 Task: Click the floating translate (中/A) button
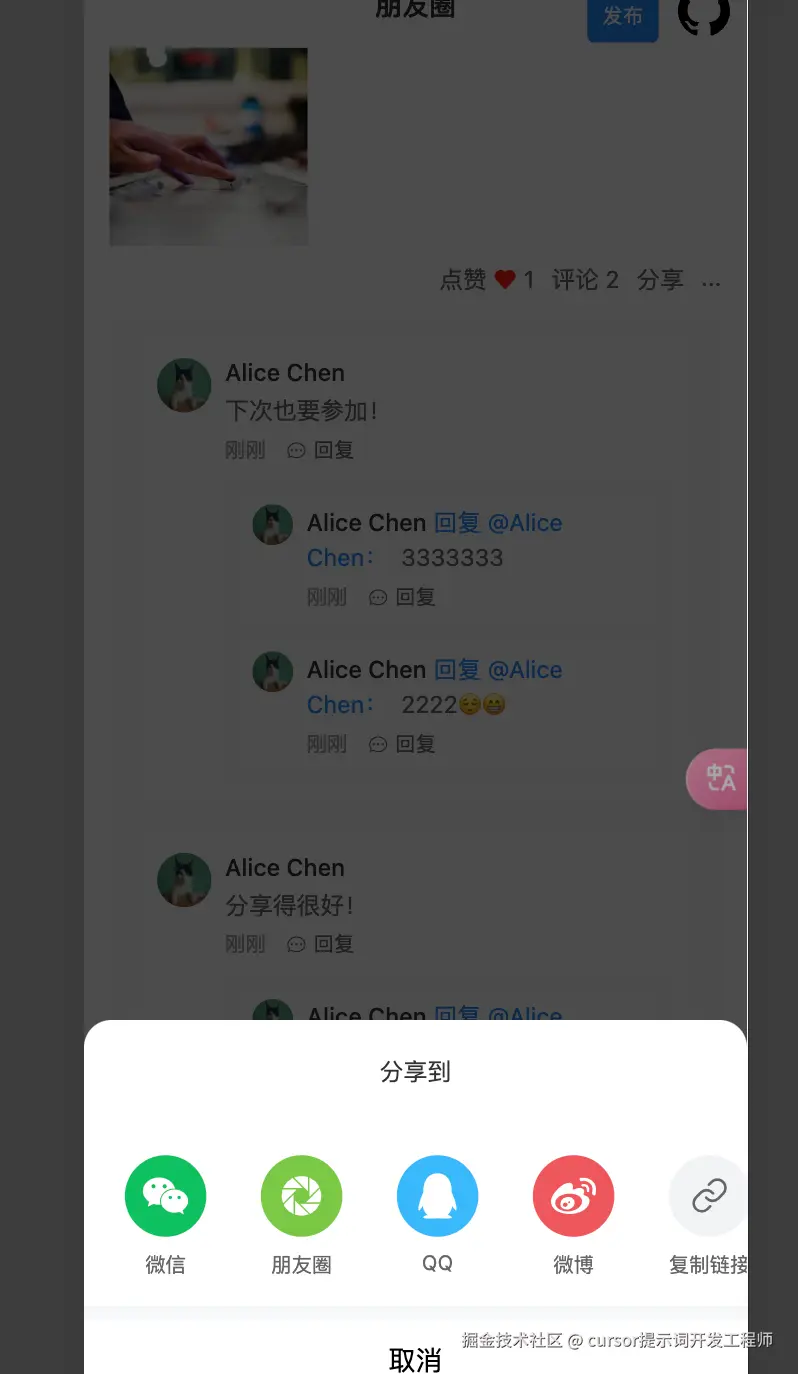pyautogui.click(x=718, y=779)
